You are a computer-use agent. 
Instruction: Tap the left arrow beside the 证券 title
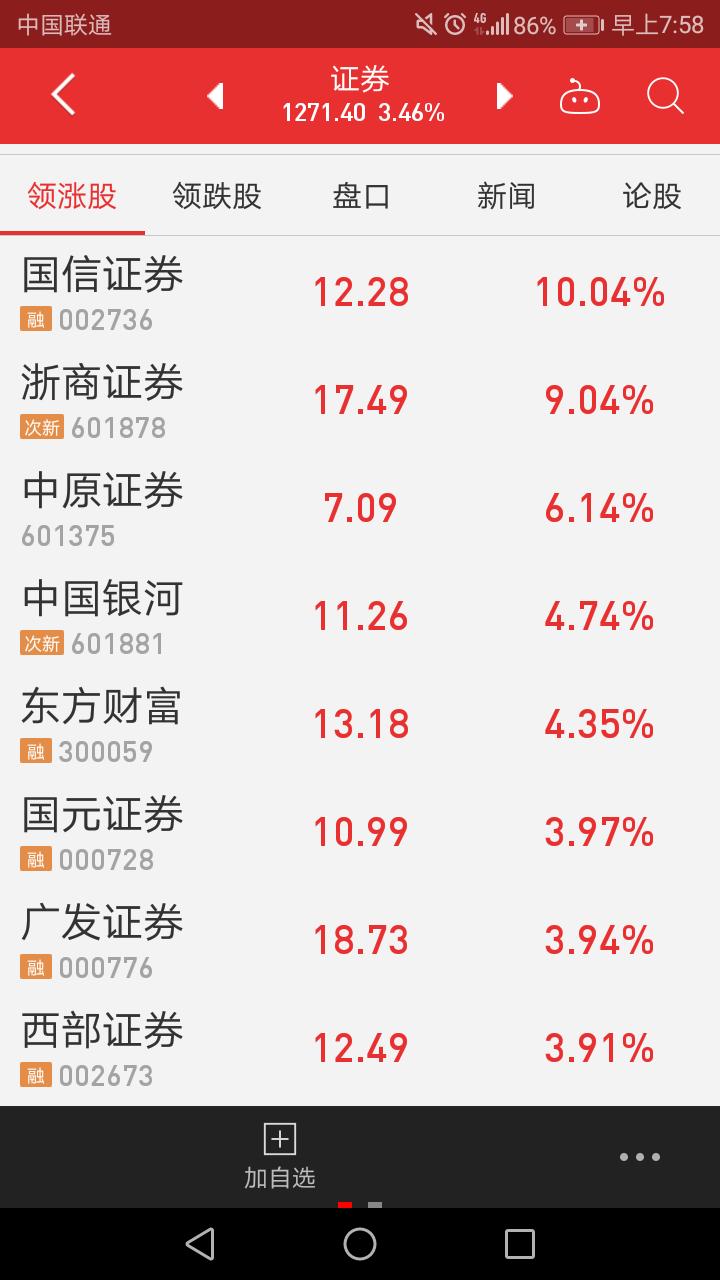(214, 95)
